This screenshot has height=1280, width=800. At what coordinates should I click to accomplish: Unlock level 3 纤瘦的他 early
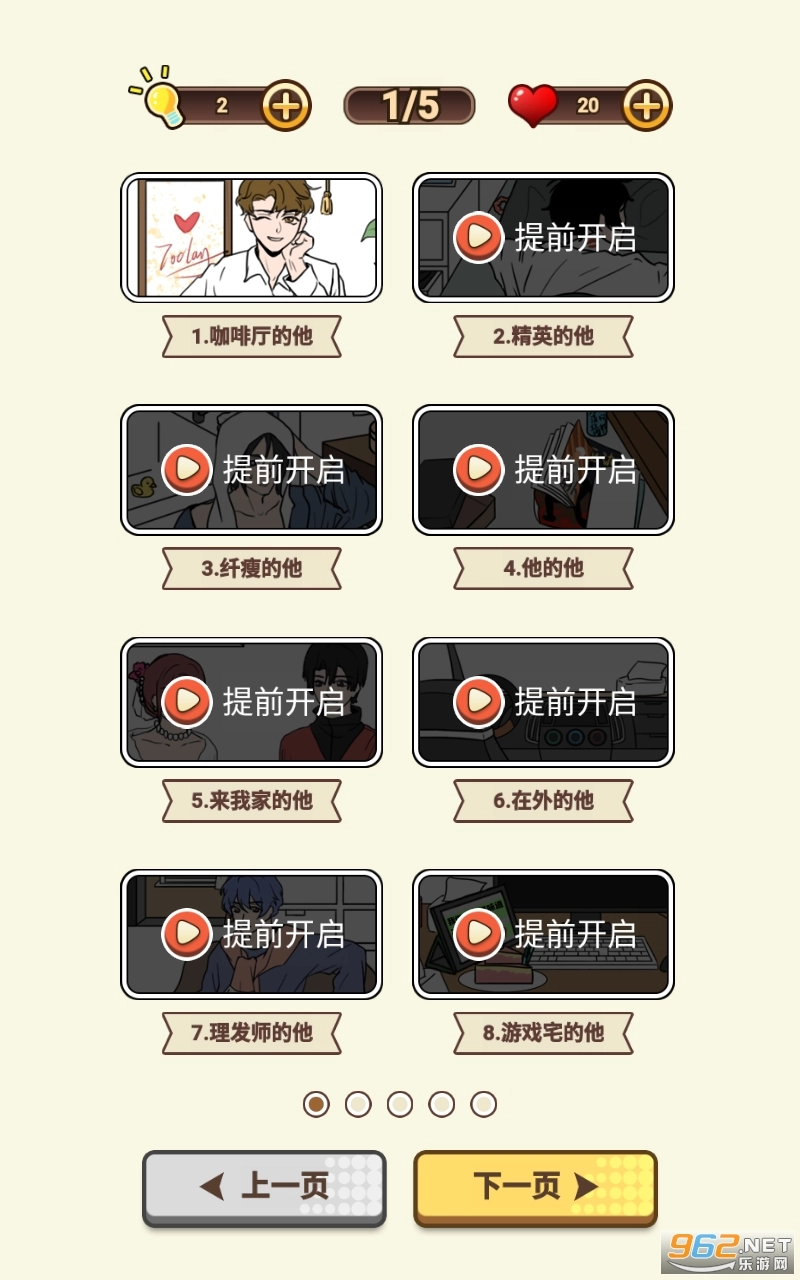tap(251, 470)
